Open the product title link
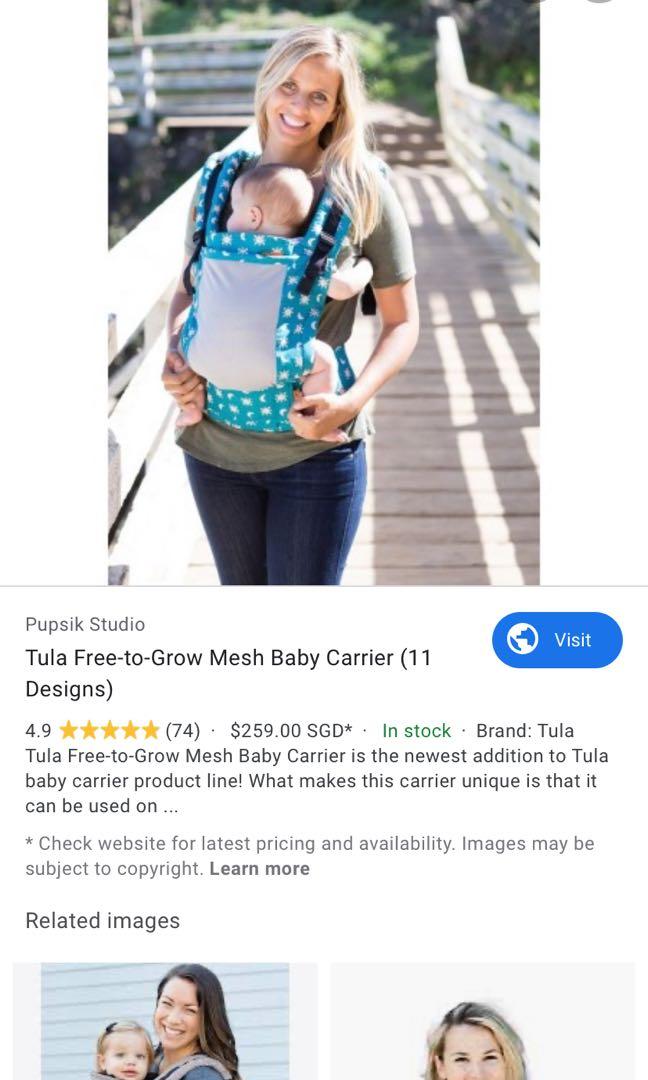The image size is (648, 1080). (228, 673)
